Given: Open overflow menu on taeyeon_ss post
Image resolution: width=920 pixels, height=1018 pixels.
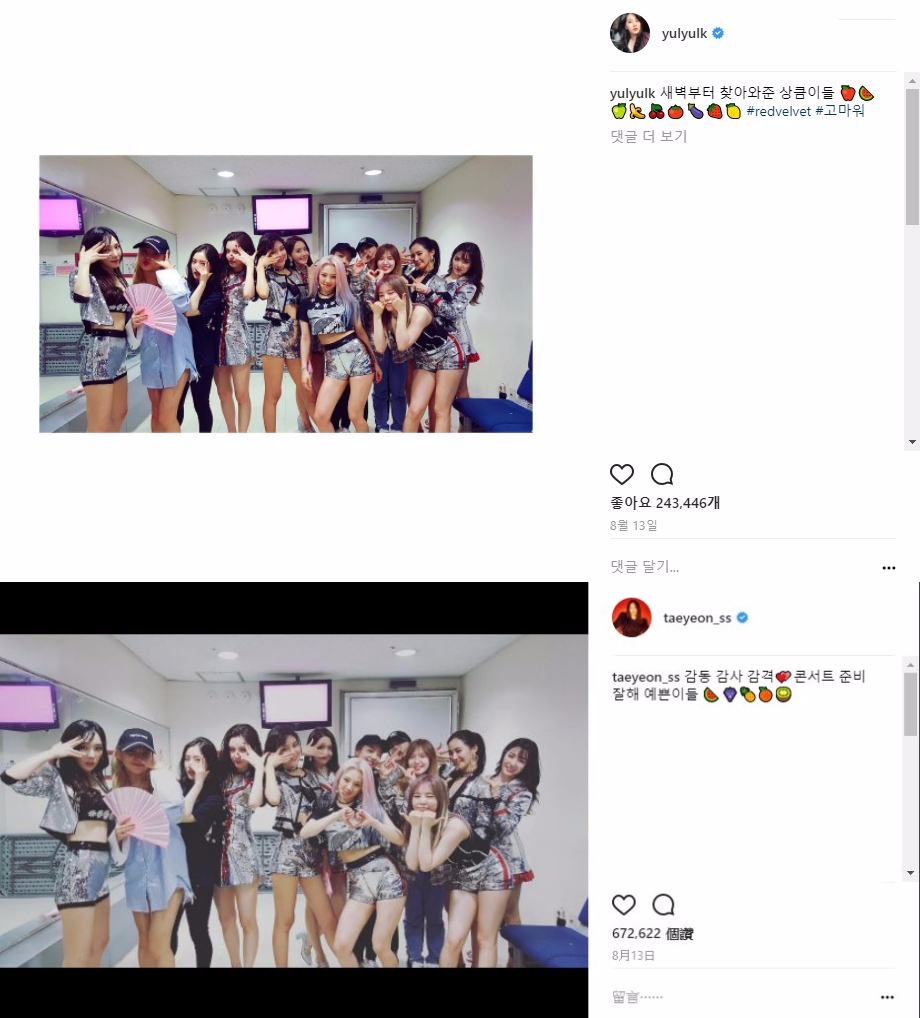Looking at the screenshot, I should [x=887, y=997].
